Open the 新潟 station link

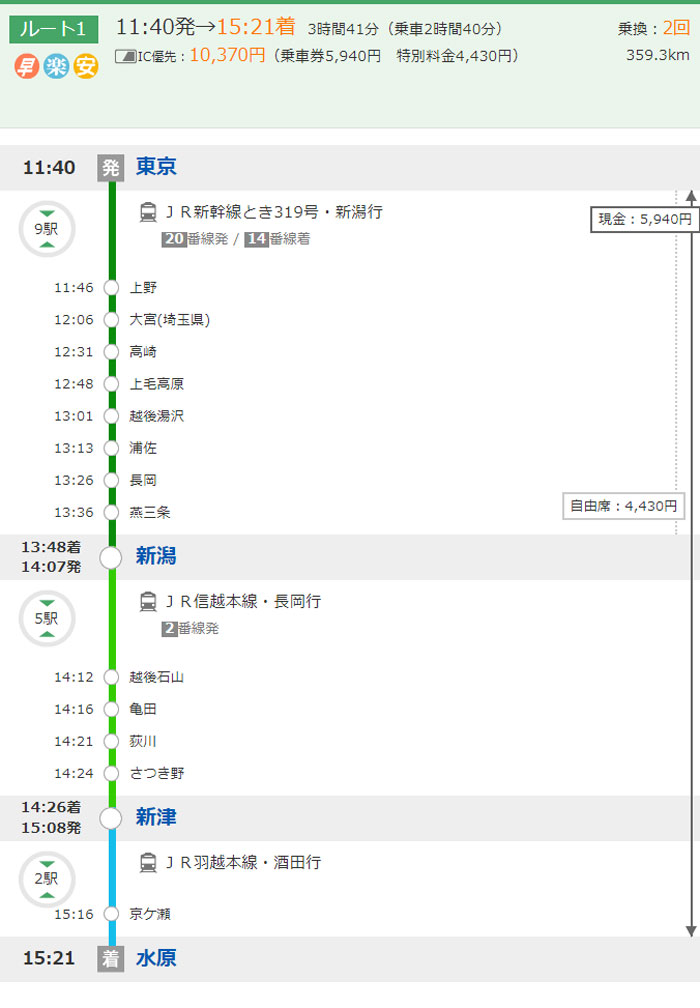click(x=156, y=556)
